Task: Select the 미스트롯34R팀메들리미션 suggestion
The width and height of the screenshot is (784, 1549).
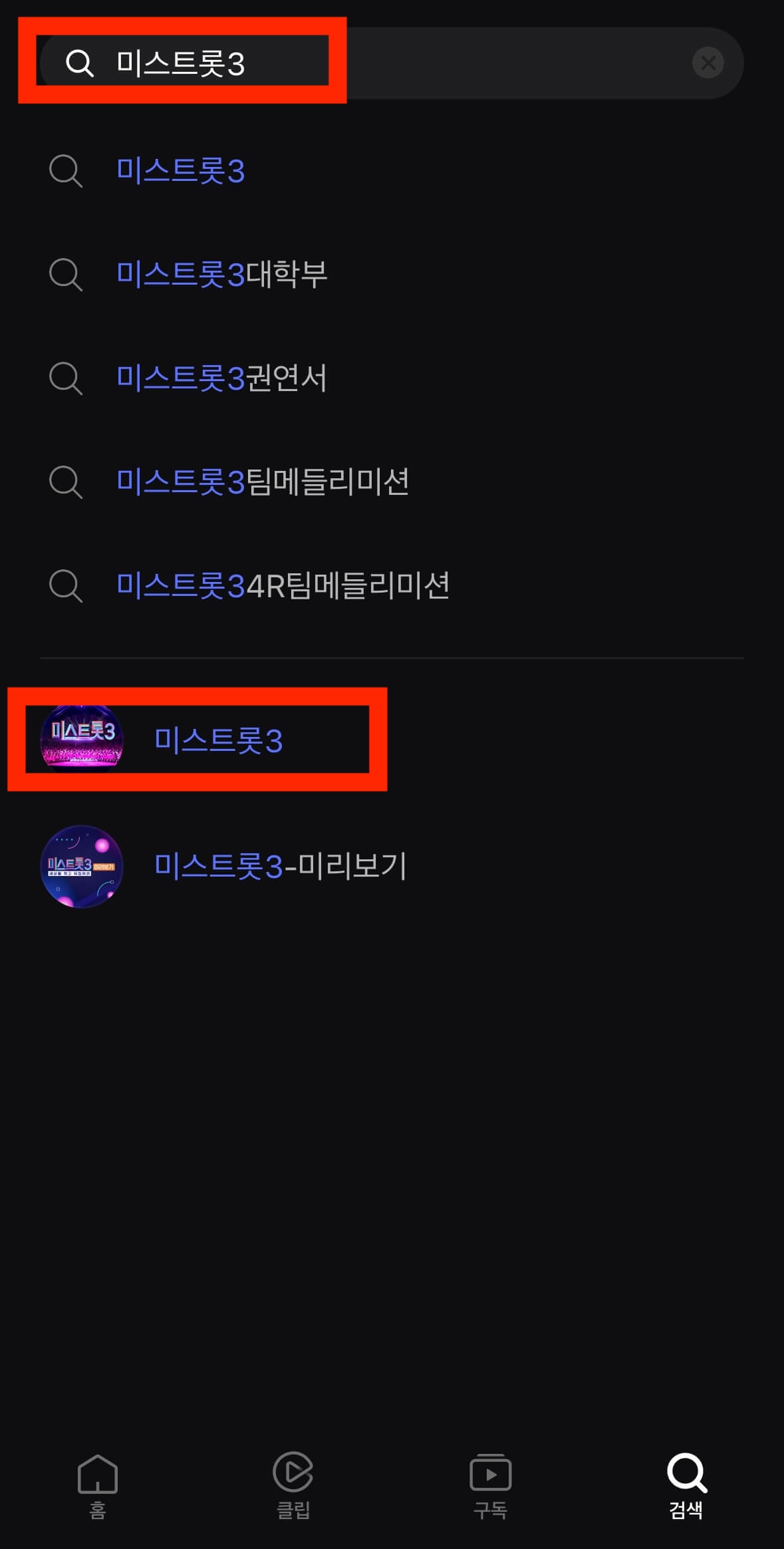Action: tap(282, 587)
